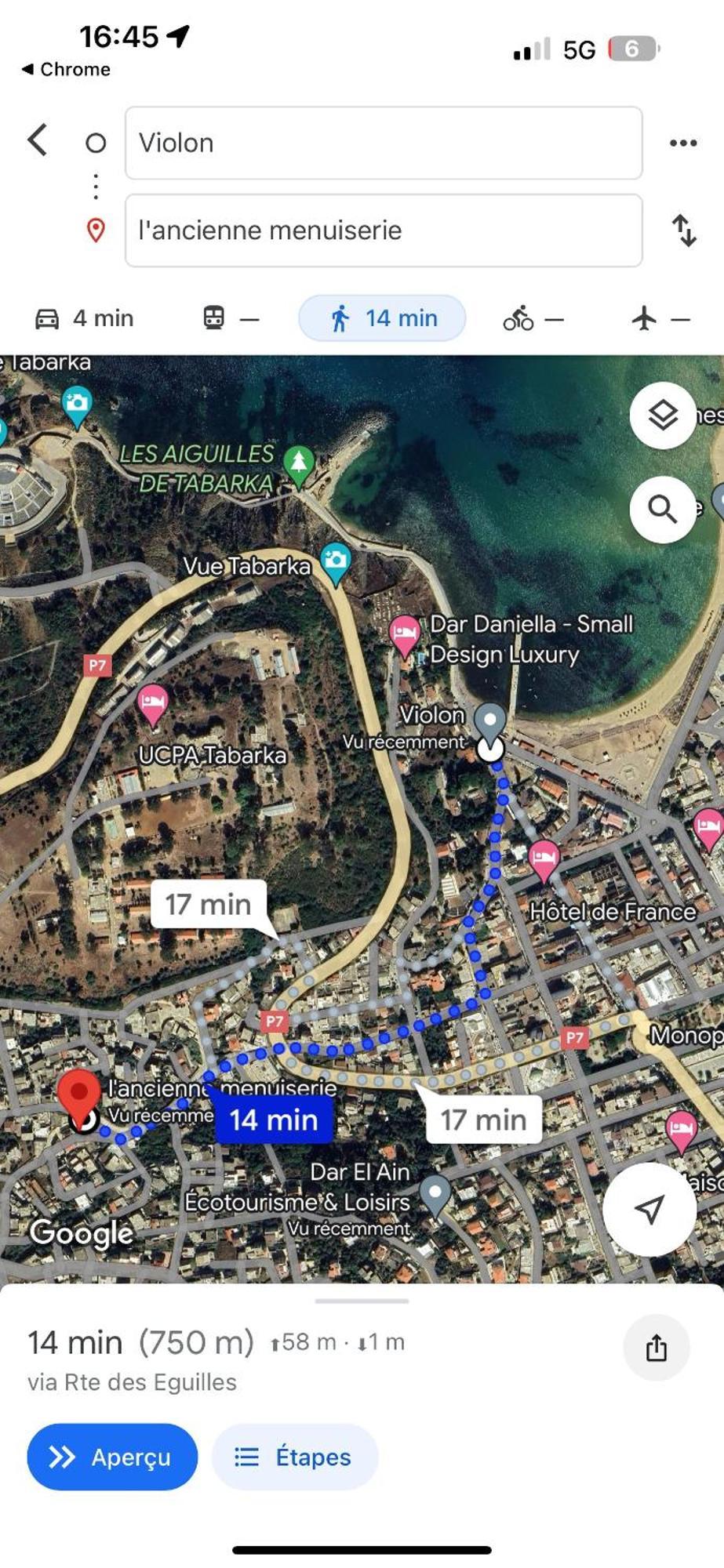Return to Chrome via status bar link

coord(66,69)
